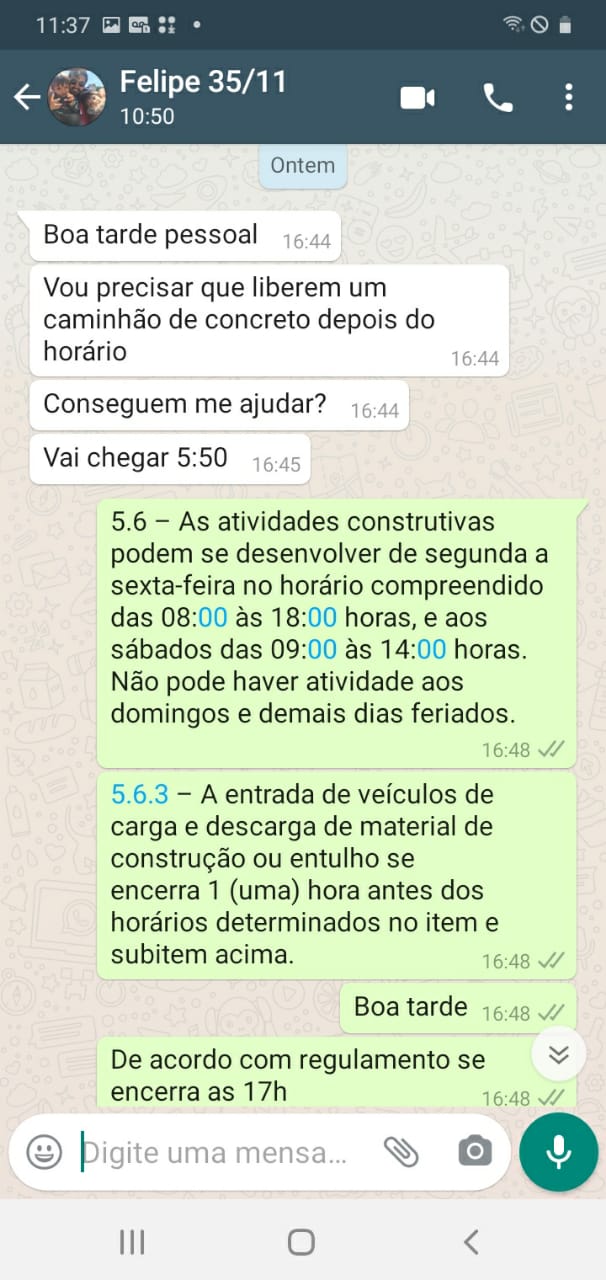The image size is (606, 1280).
Task: Go back from the Felipe 35/11 chat
Action: (26, 97)
